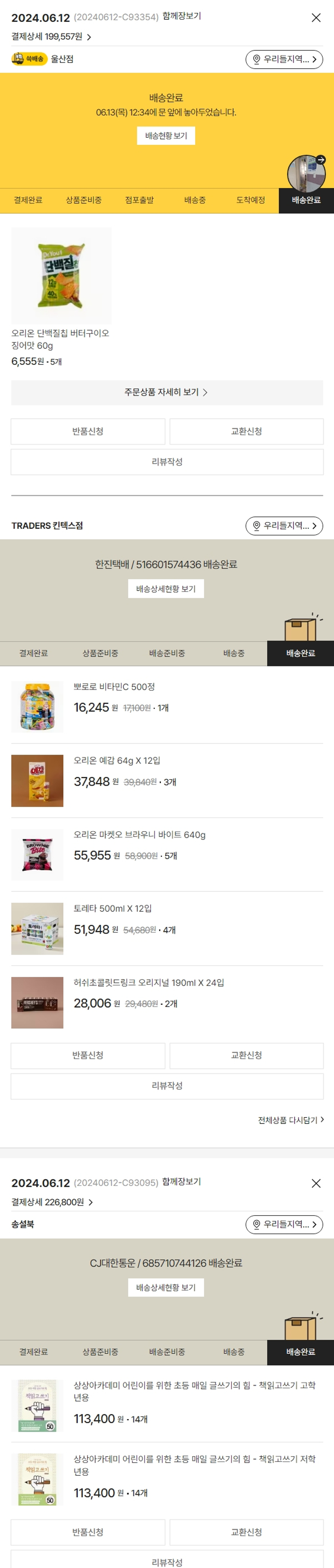View delivery status with 배송현황 보기

click(166, 136)
